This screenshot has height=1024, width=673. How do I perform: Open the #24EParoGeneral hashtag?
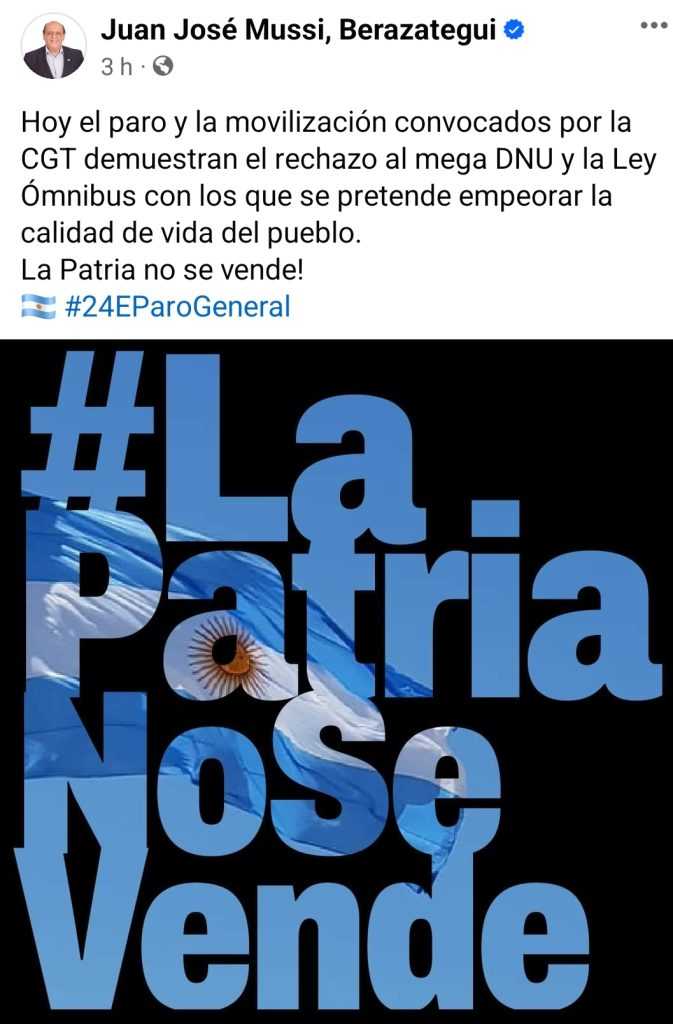point(176,306)
